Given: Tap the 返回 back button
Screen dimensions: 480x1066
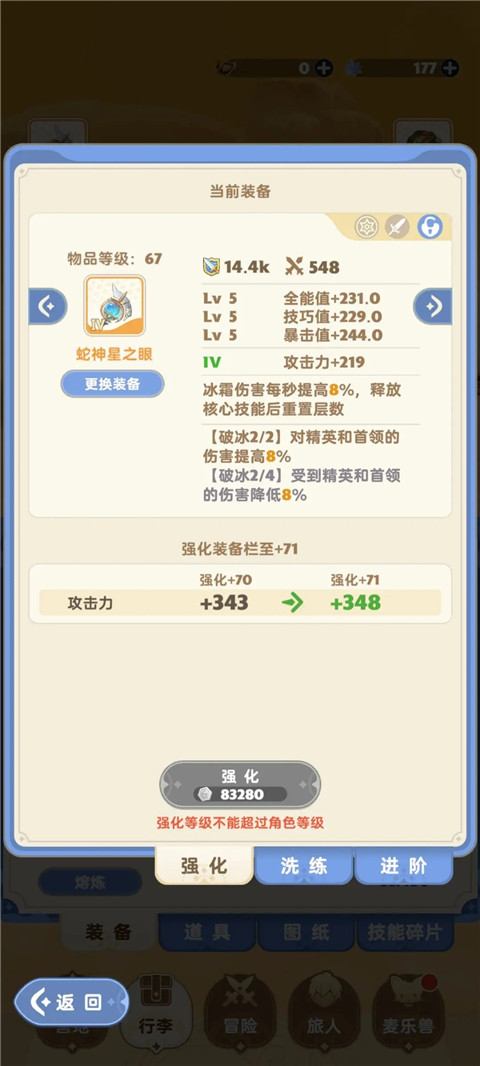Looking at the screenshot, I should [x=71, y=1001].
